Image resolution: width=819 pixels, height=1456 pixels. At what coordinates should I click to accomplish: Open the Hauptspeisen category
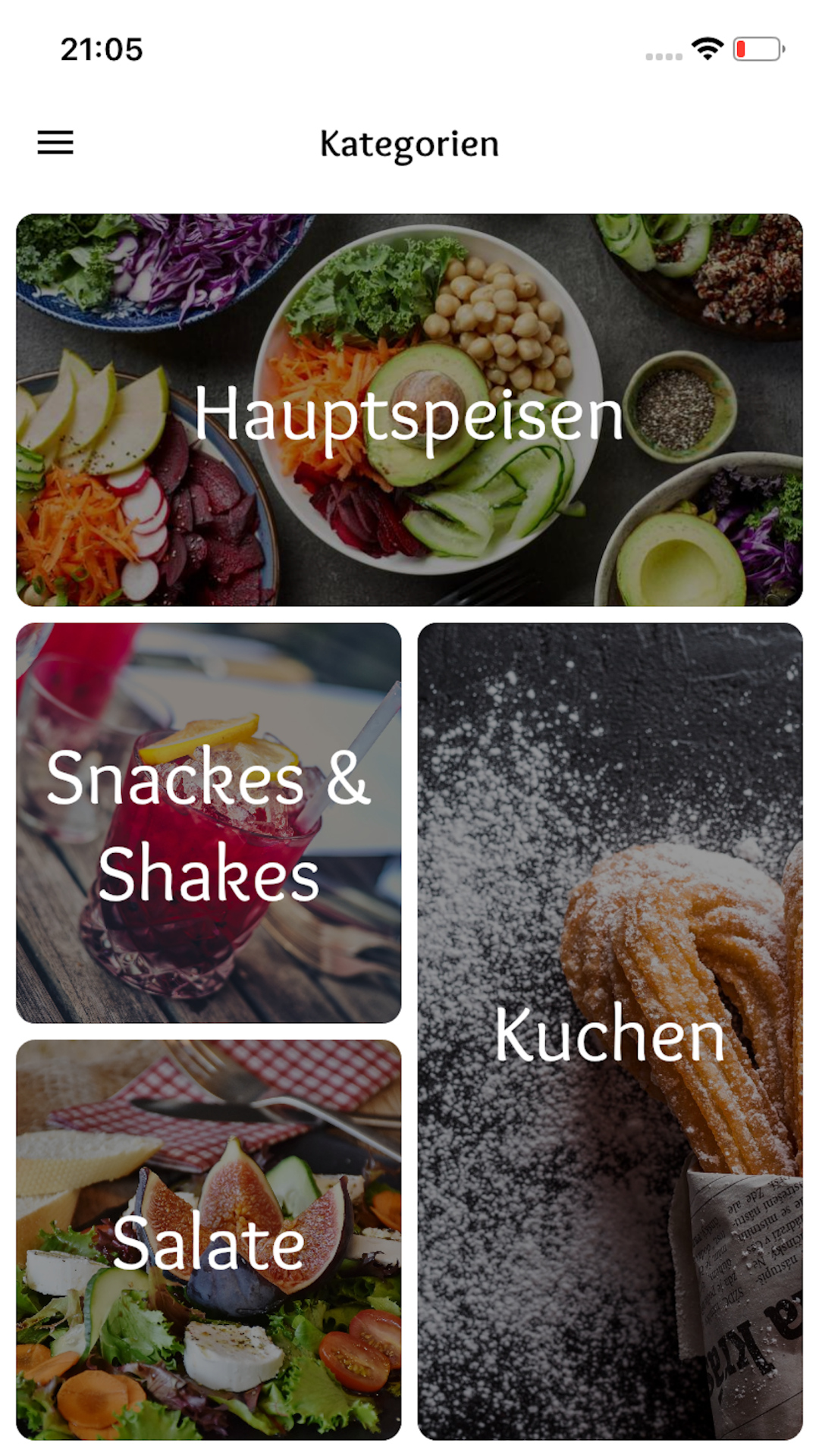coord(409,410)
